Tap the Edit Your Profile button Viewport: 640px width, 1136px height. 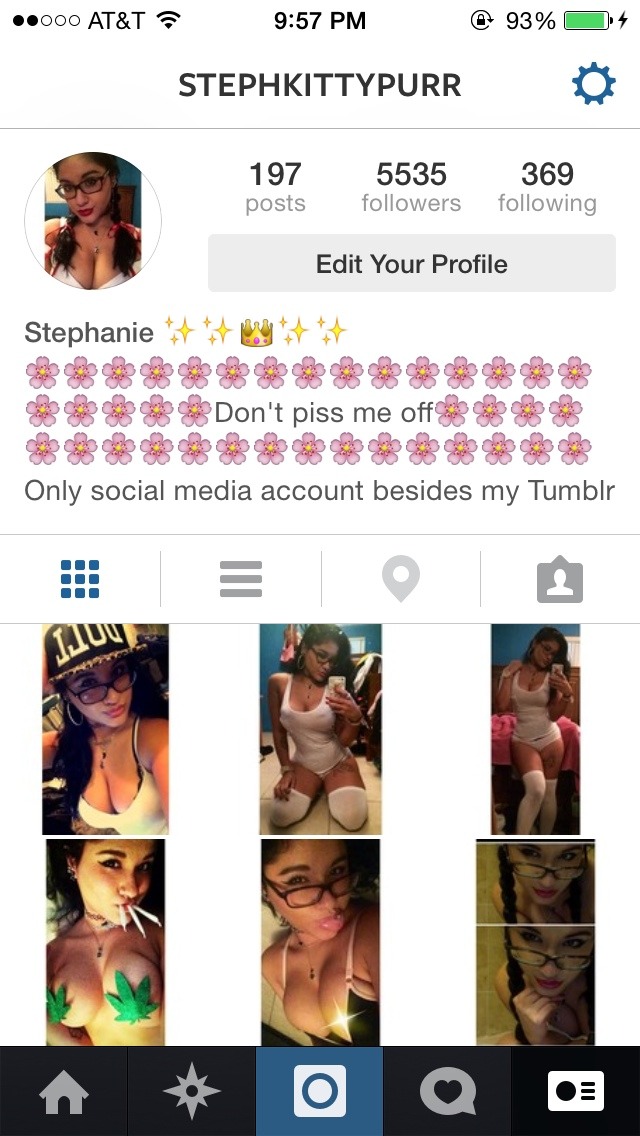coord(411,264)
